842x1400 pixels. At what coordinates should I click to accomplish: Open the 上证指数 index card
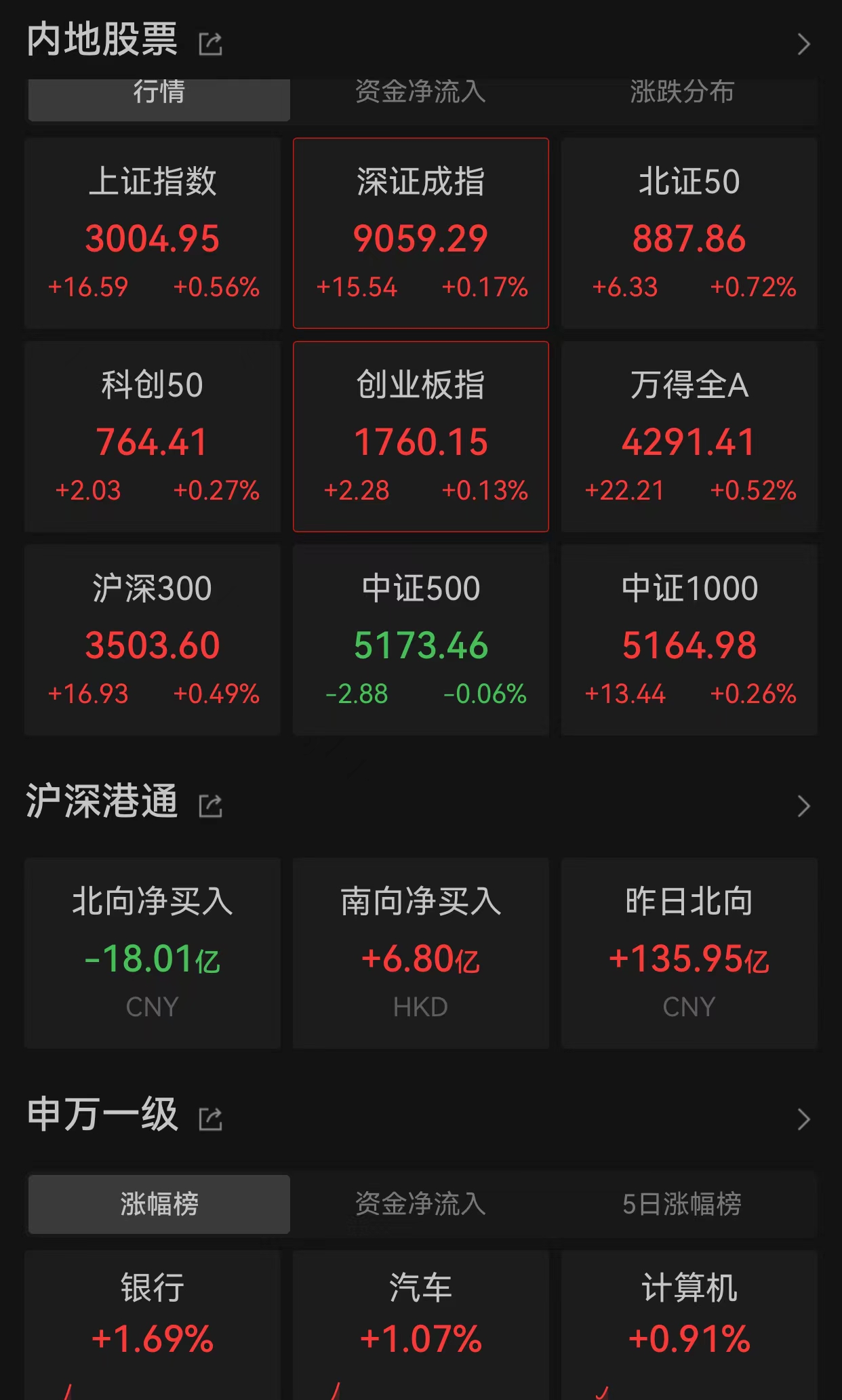coord(153,233)
